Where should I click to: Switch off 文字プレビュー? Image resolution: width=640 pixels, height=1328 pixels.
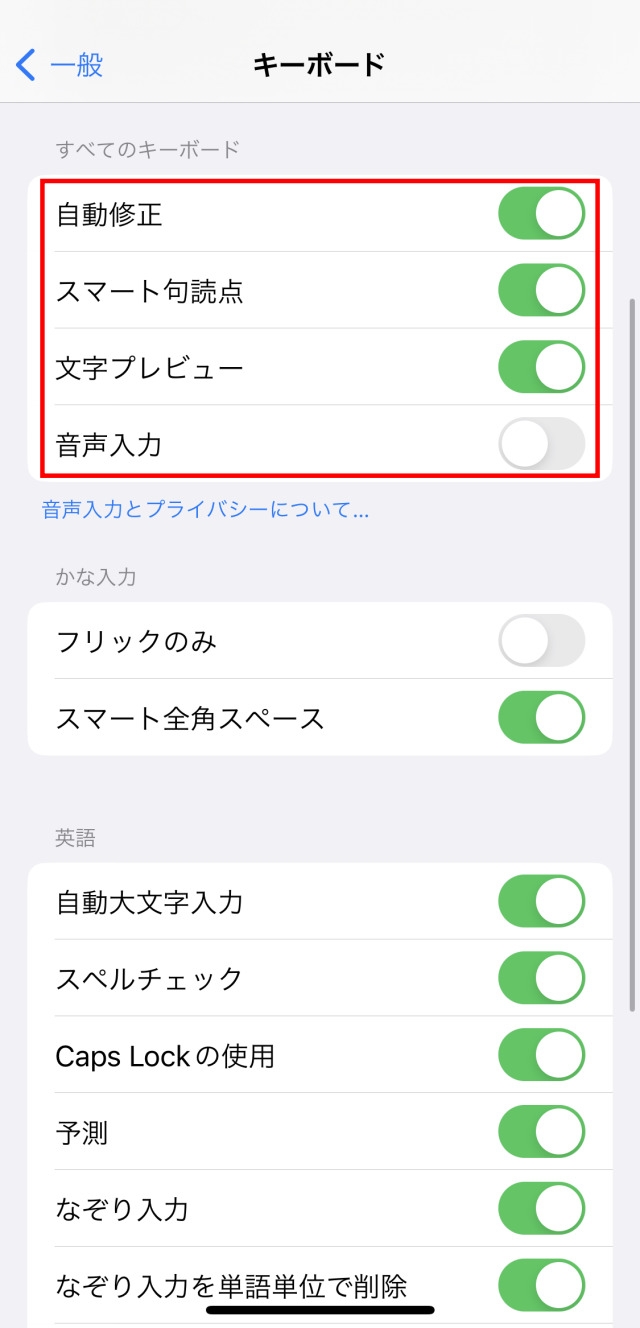coord(541,367)
